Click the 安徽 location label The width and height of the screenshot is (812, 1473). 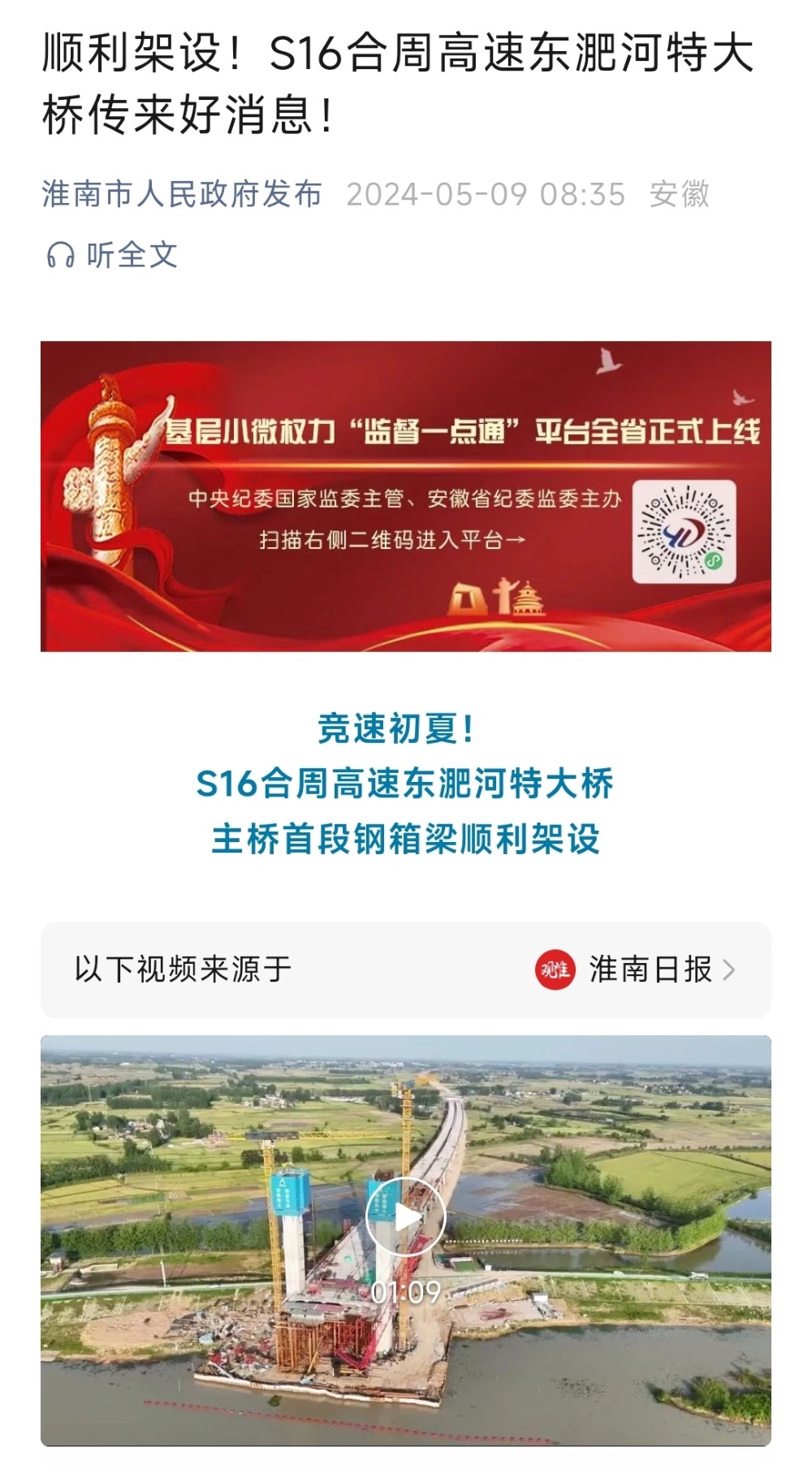click(682, 193)
